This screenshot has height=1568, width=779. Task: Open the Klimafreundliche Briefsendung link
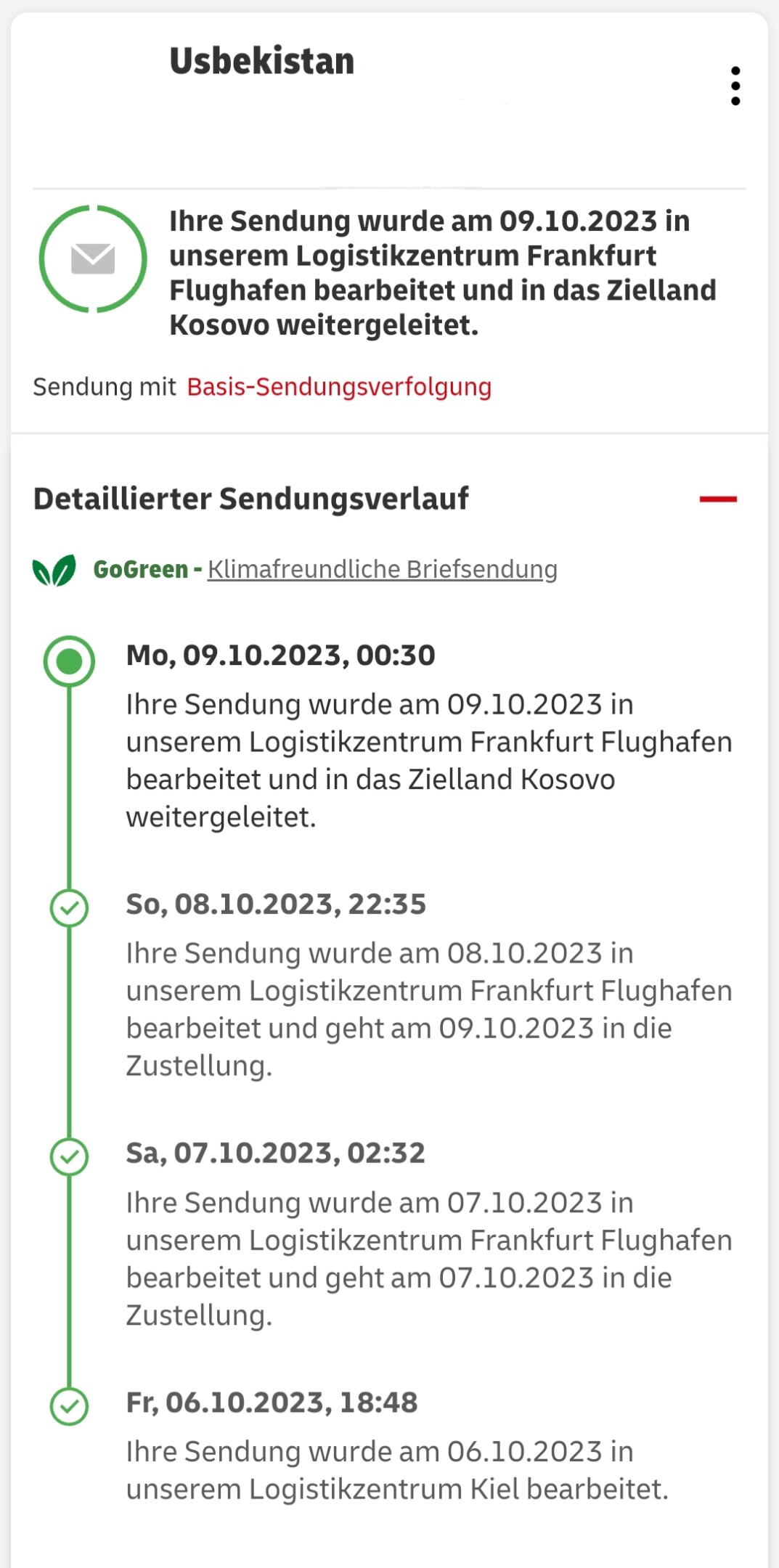[383, 570]
